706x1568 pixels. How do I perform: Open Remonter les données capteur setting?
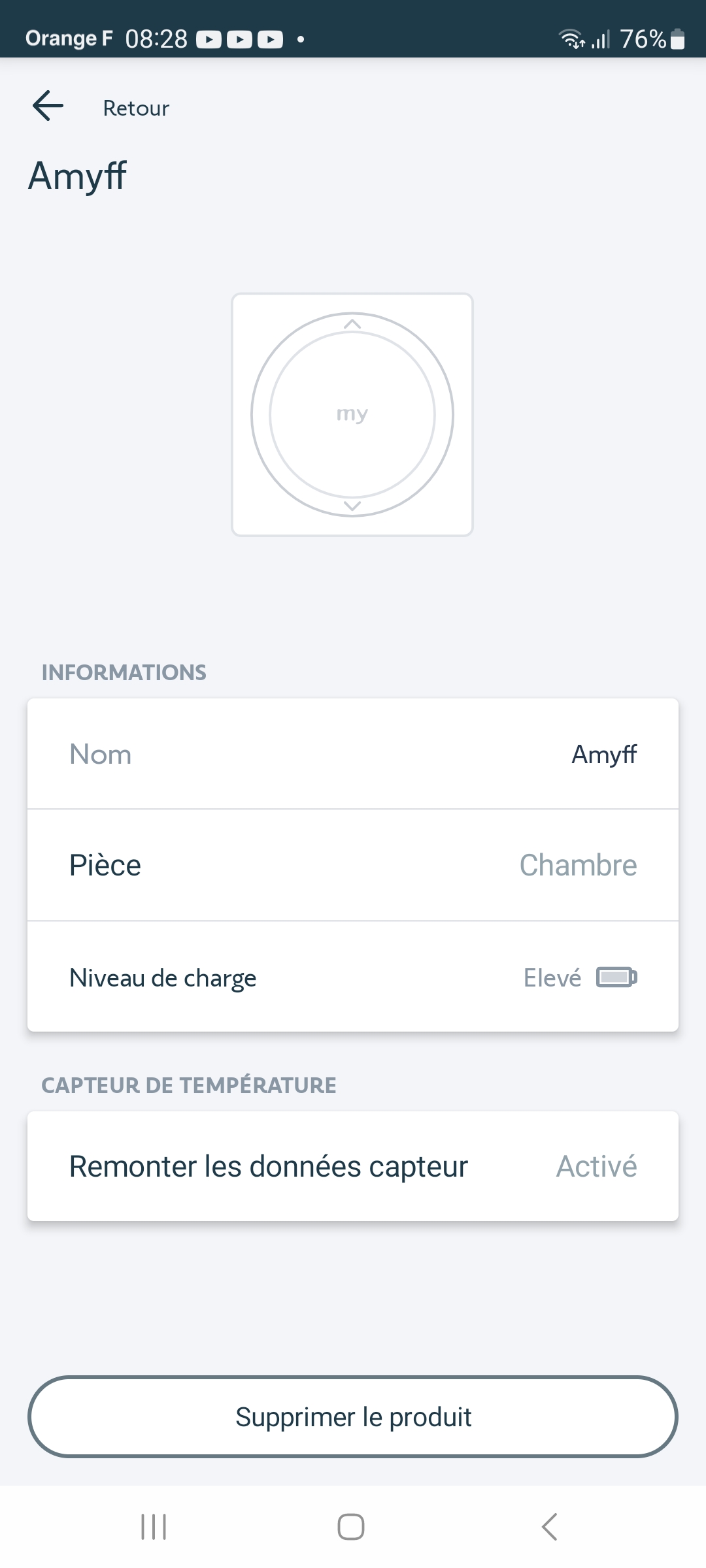[x=353, y=1166]
